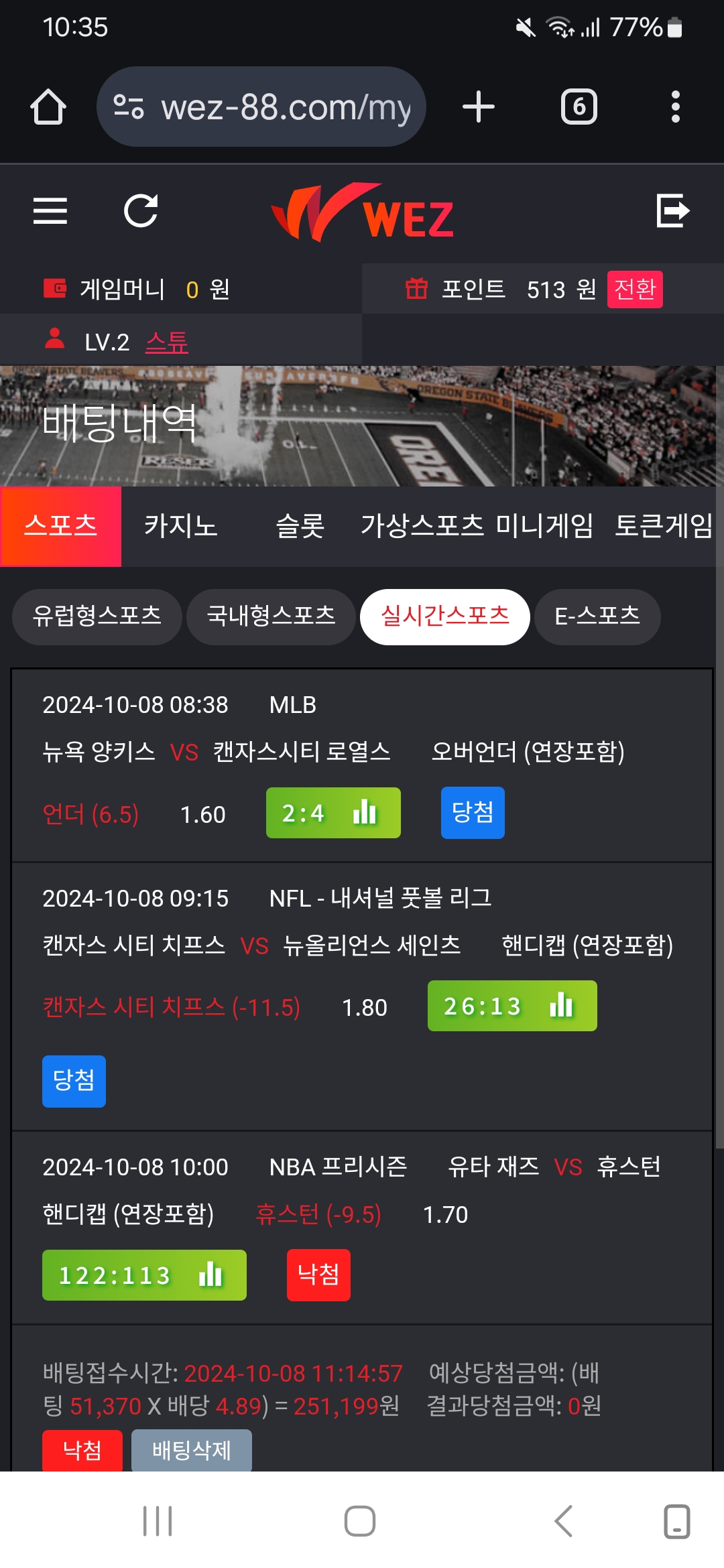724x1568 pixels.
Task: Tap the logout icon
Action: point(672,211)
